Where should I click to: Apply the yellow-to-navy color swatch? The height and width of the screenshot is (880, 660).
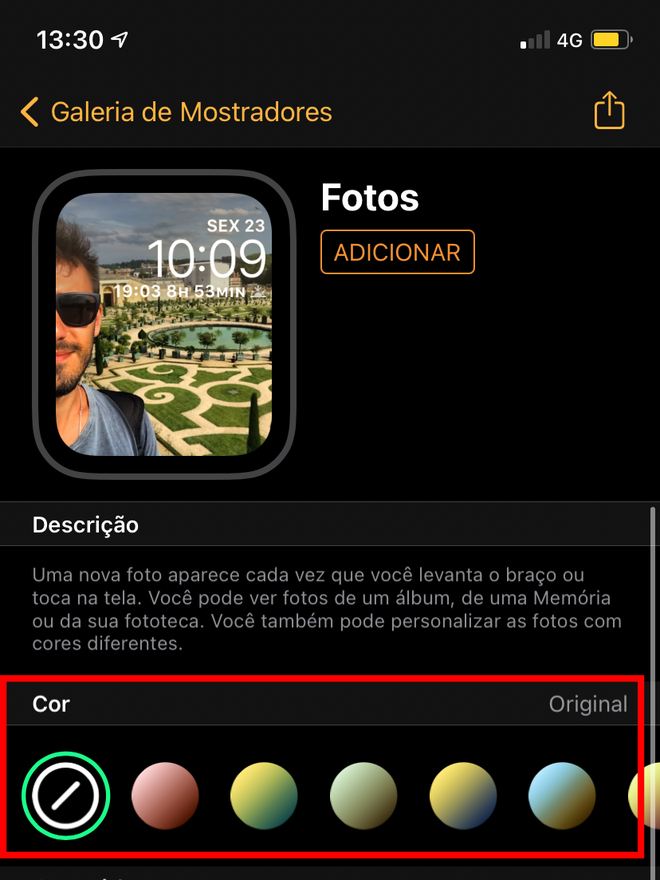tap(463, 795)
